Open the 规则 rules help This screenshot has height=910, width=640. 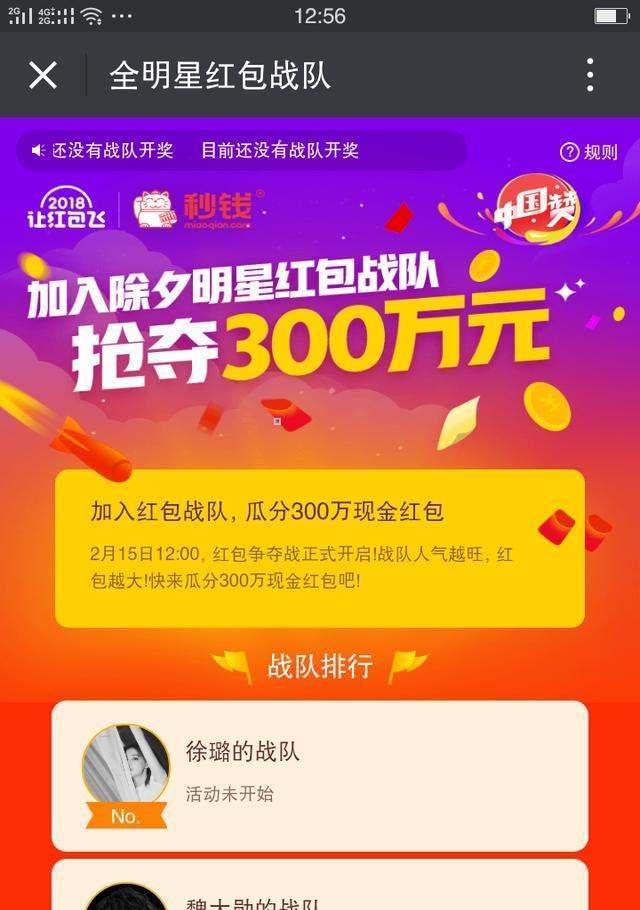tap(589, 152)
